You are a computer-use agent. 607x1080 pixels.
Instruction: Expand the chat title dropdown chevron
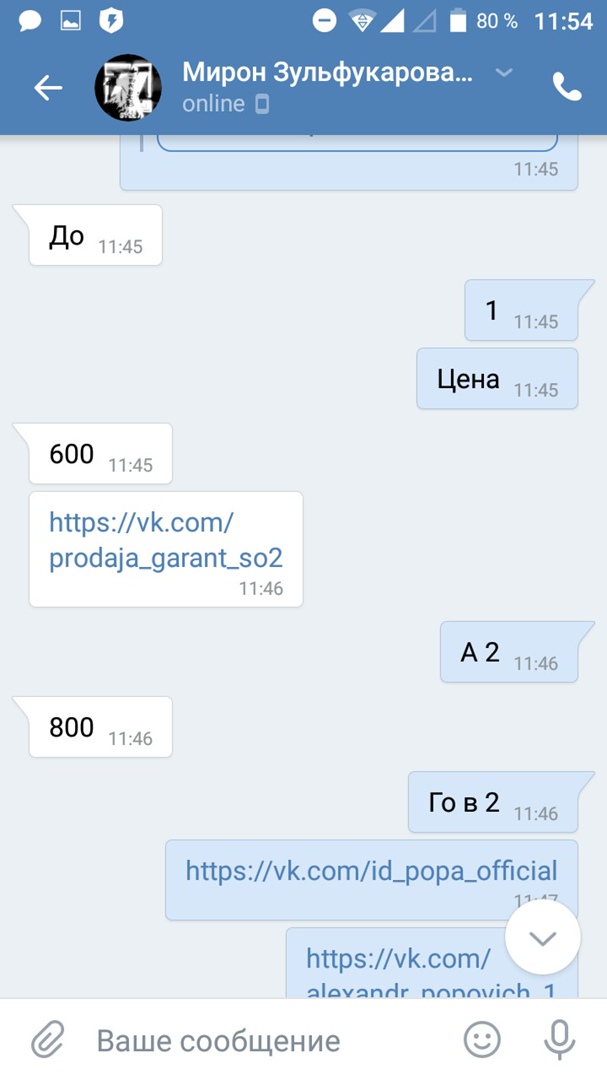504,72
